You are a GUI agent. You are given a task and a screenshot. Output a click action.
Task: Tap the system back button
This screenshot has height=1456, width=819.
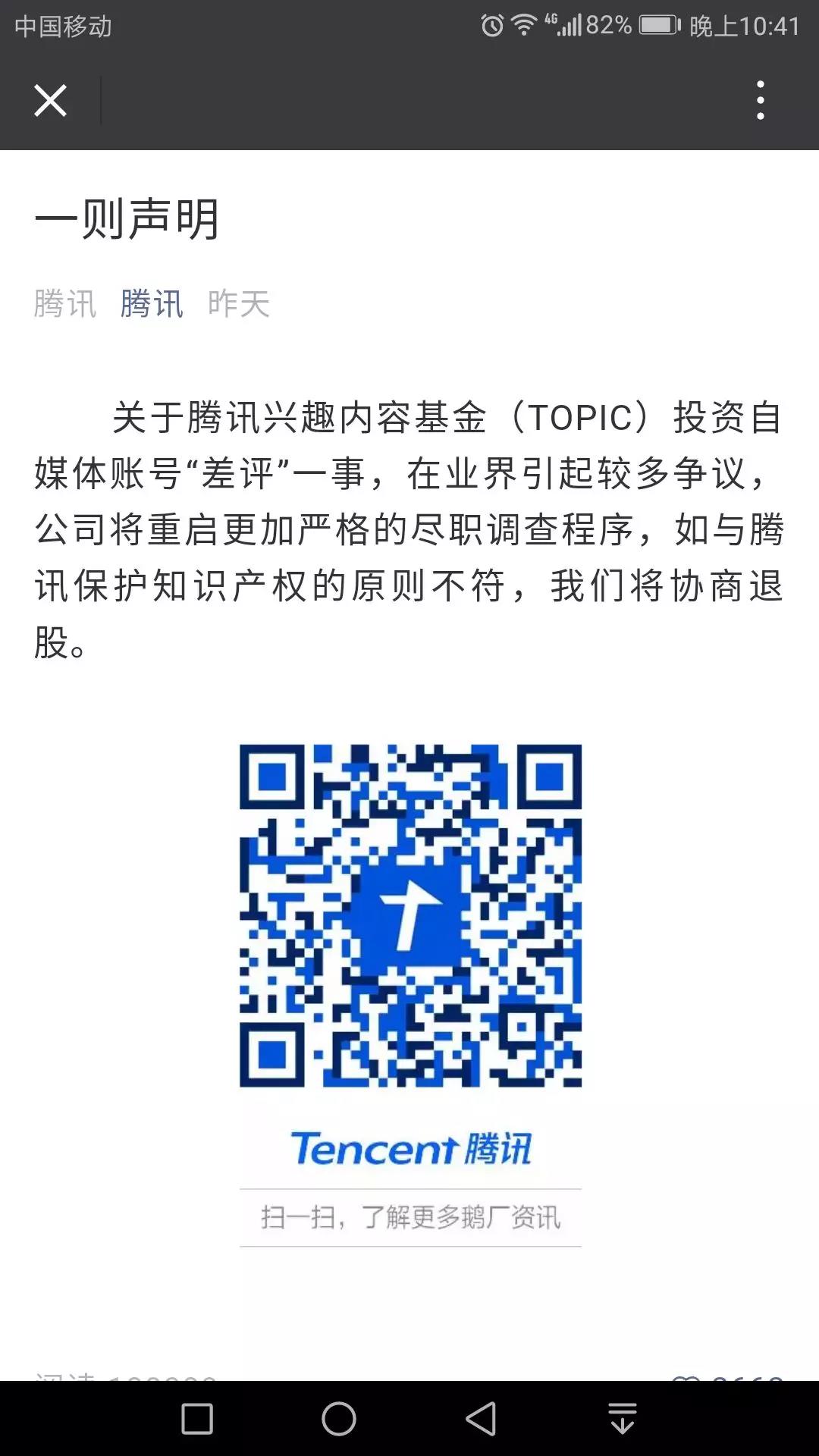[x=481, y=1418]
